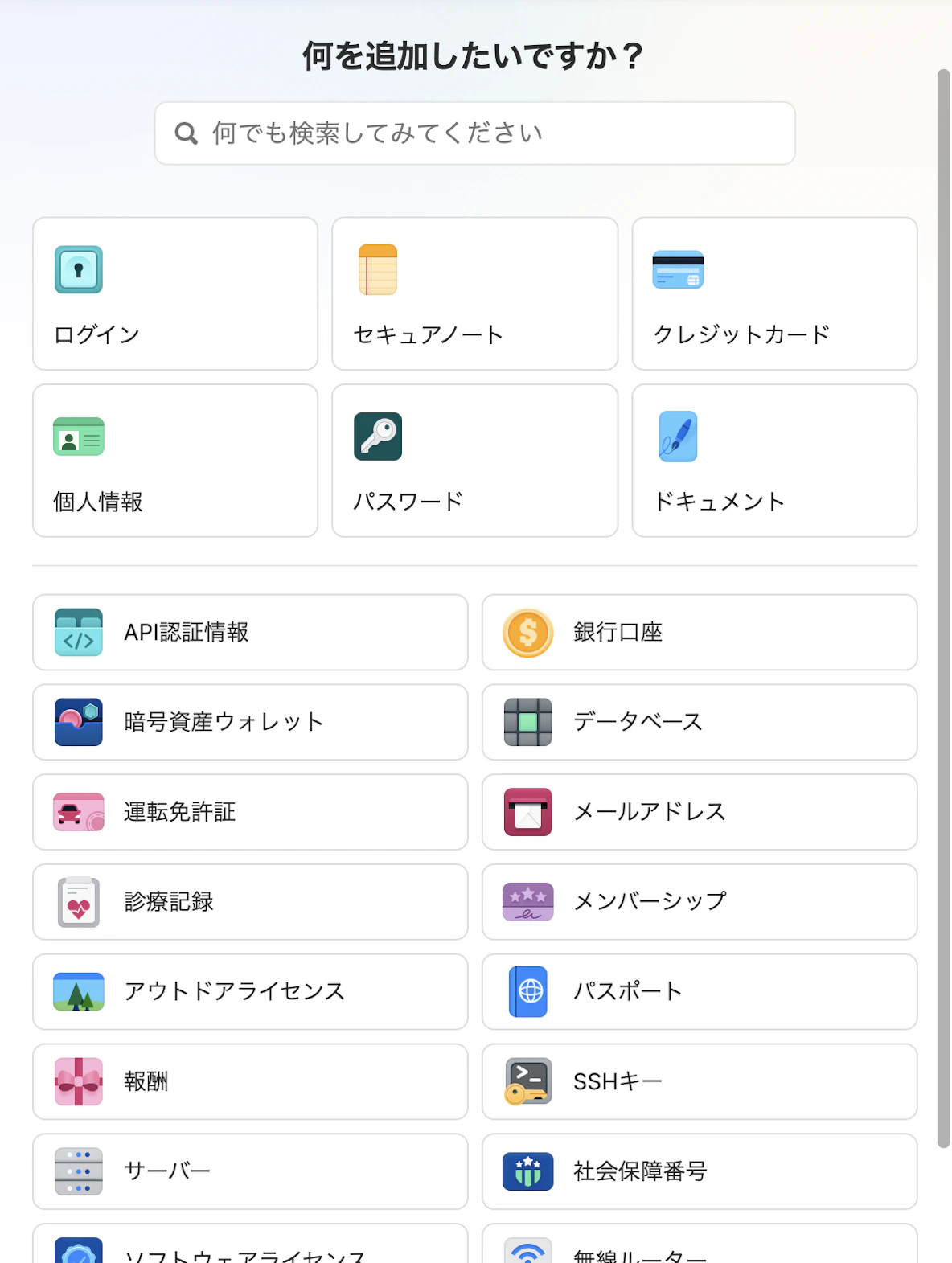Choose the 診療記録 category

[249, 902]
